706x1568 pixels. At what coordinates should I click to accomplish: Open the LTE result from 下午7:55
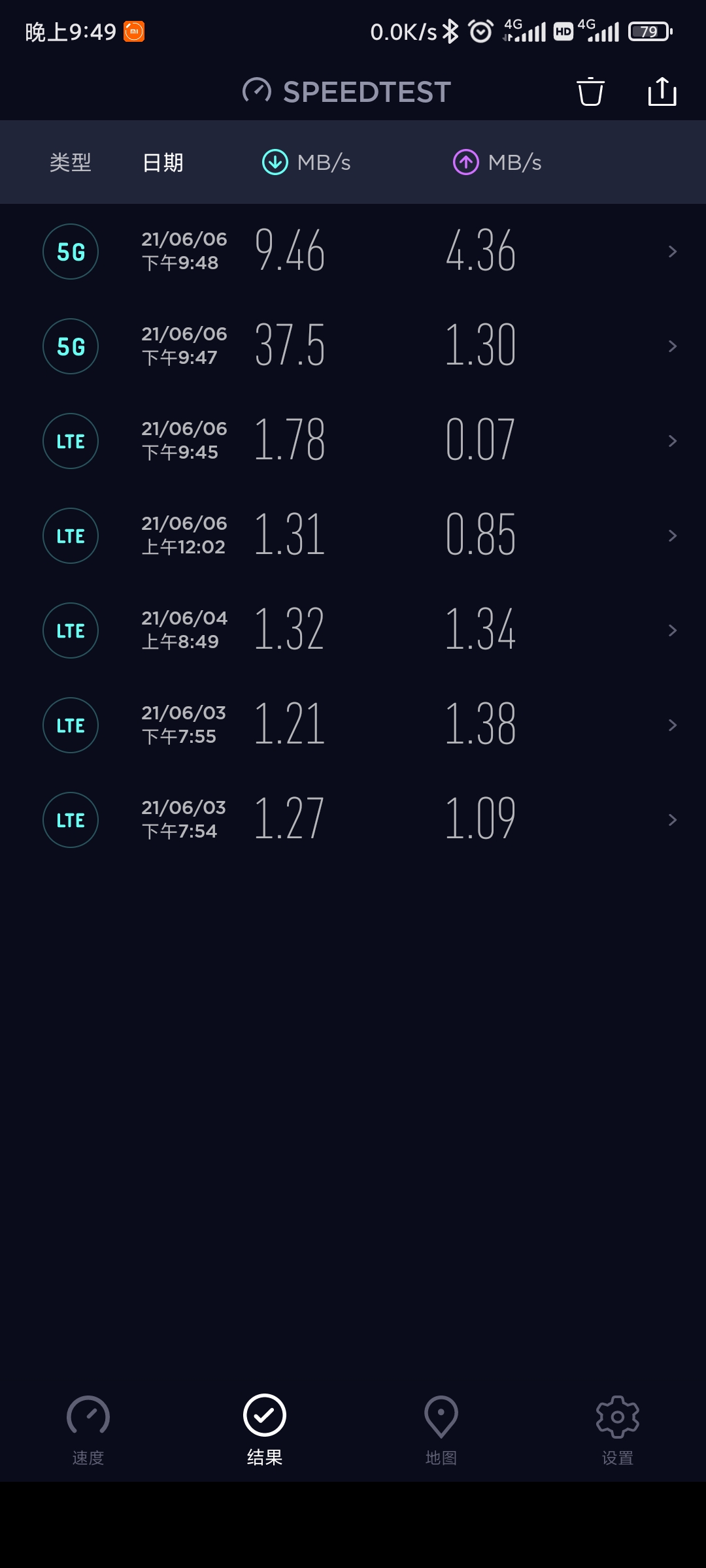[x=353, y=725]
